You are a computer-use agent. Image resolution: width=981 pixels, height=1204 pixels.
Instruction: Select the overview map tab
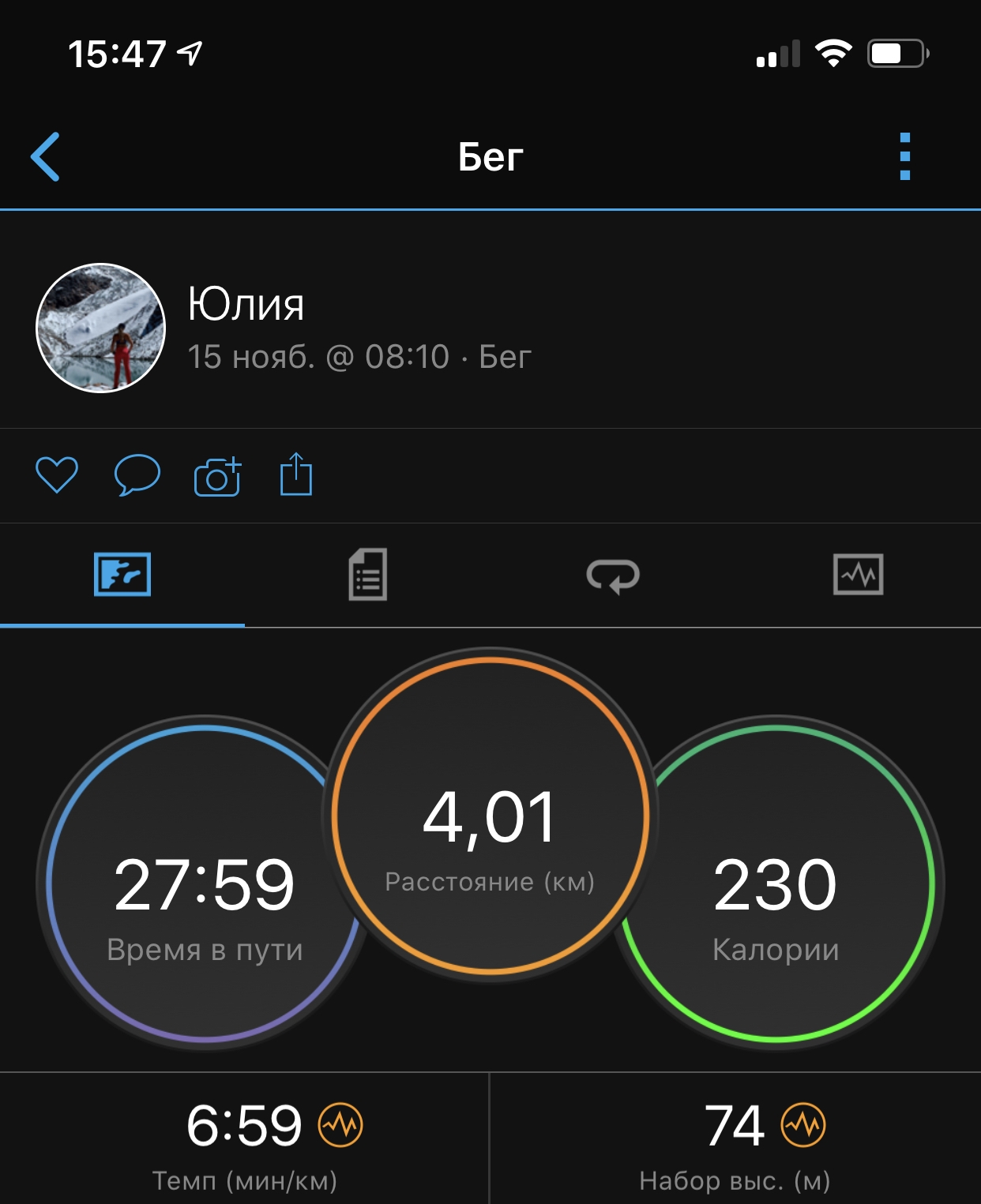click(x=122, y=575)
